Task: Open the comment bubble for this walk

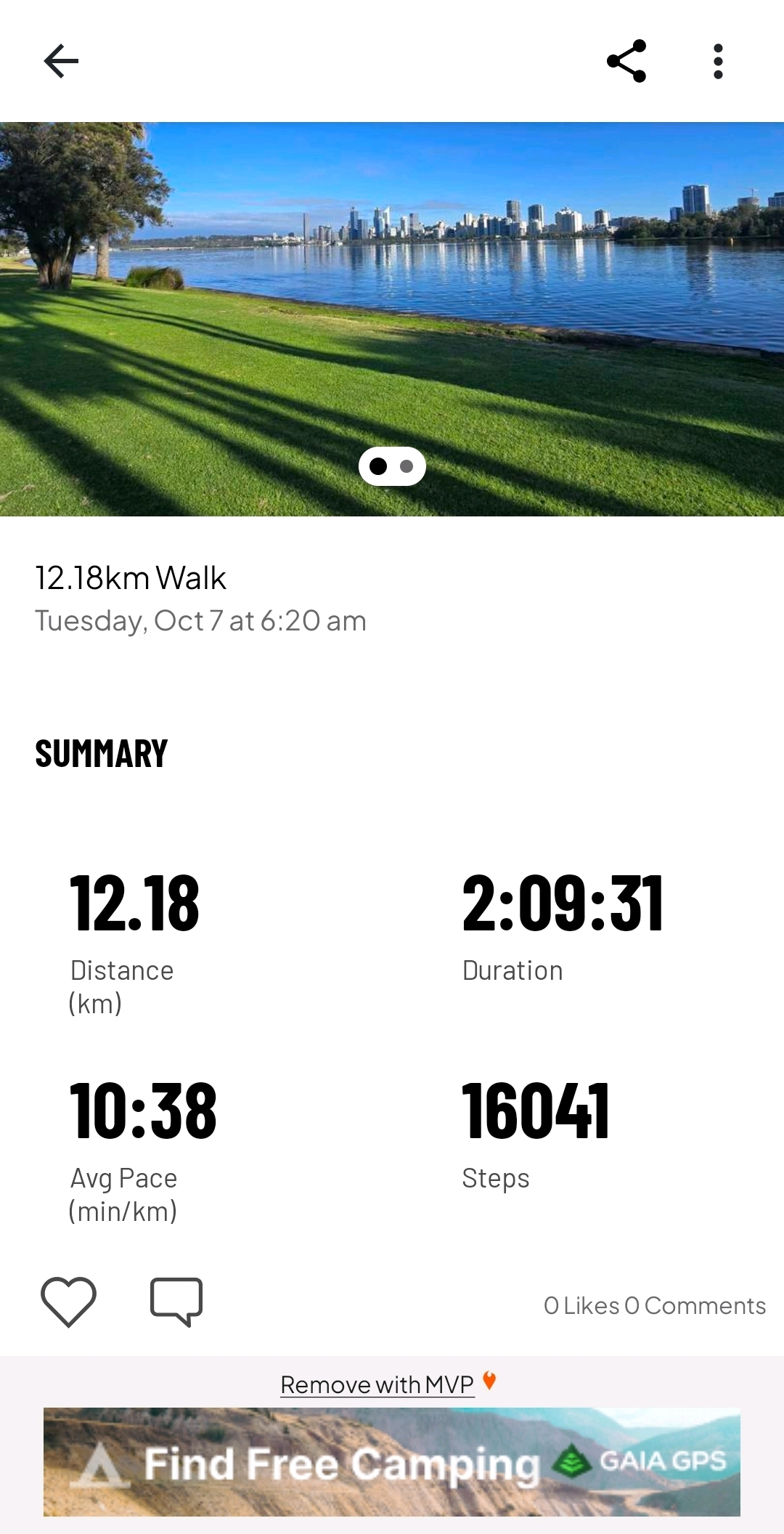Action: click(x=176, y=1302)
